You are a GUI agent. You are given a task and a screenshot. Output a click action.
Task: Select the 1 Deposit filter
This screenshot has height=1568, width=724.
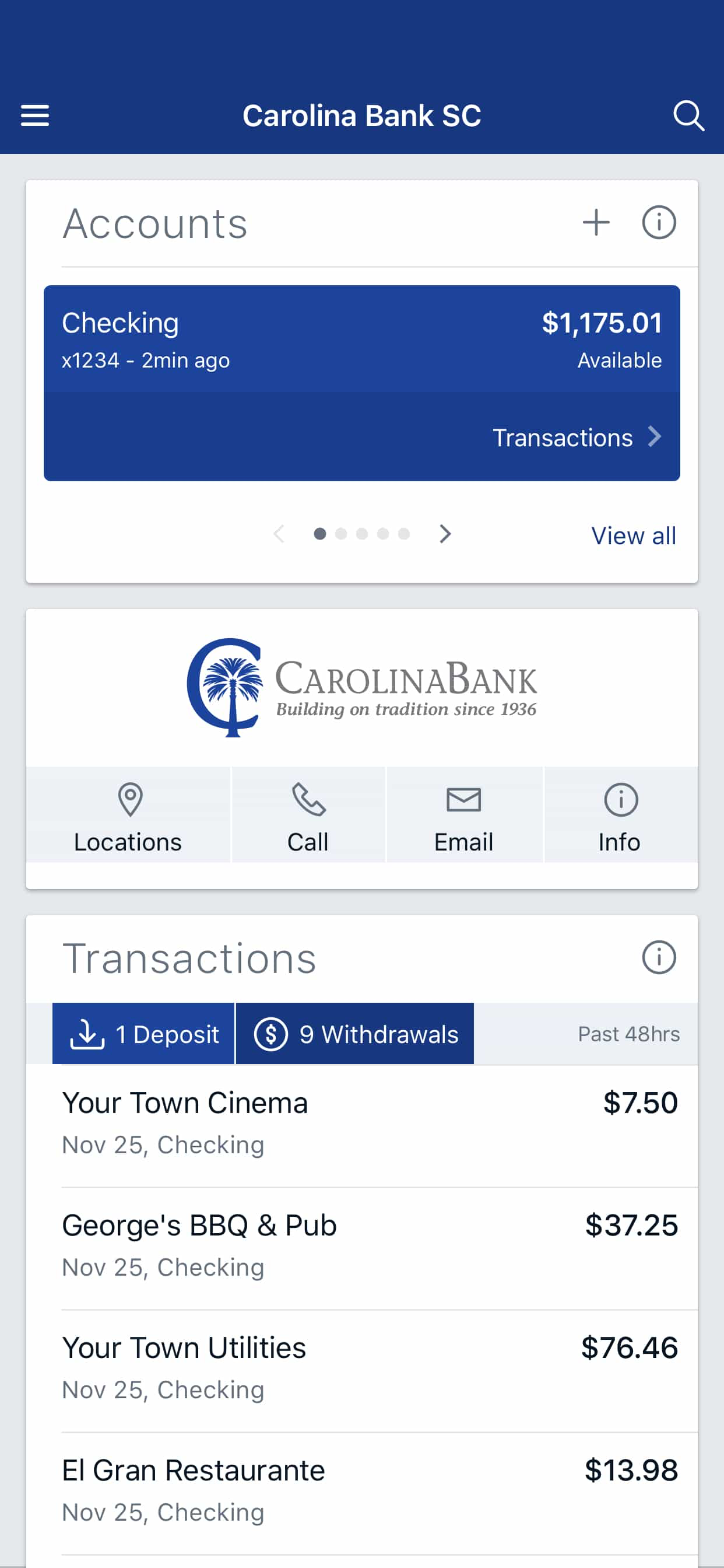point(143,1034)
